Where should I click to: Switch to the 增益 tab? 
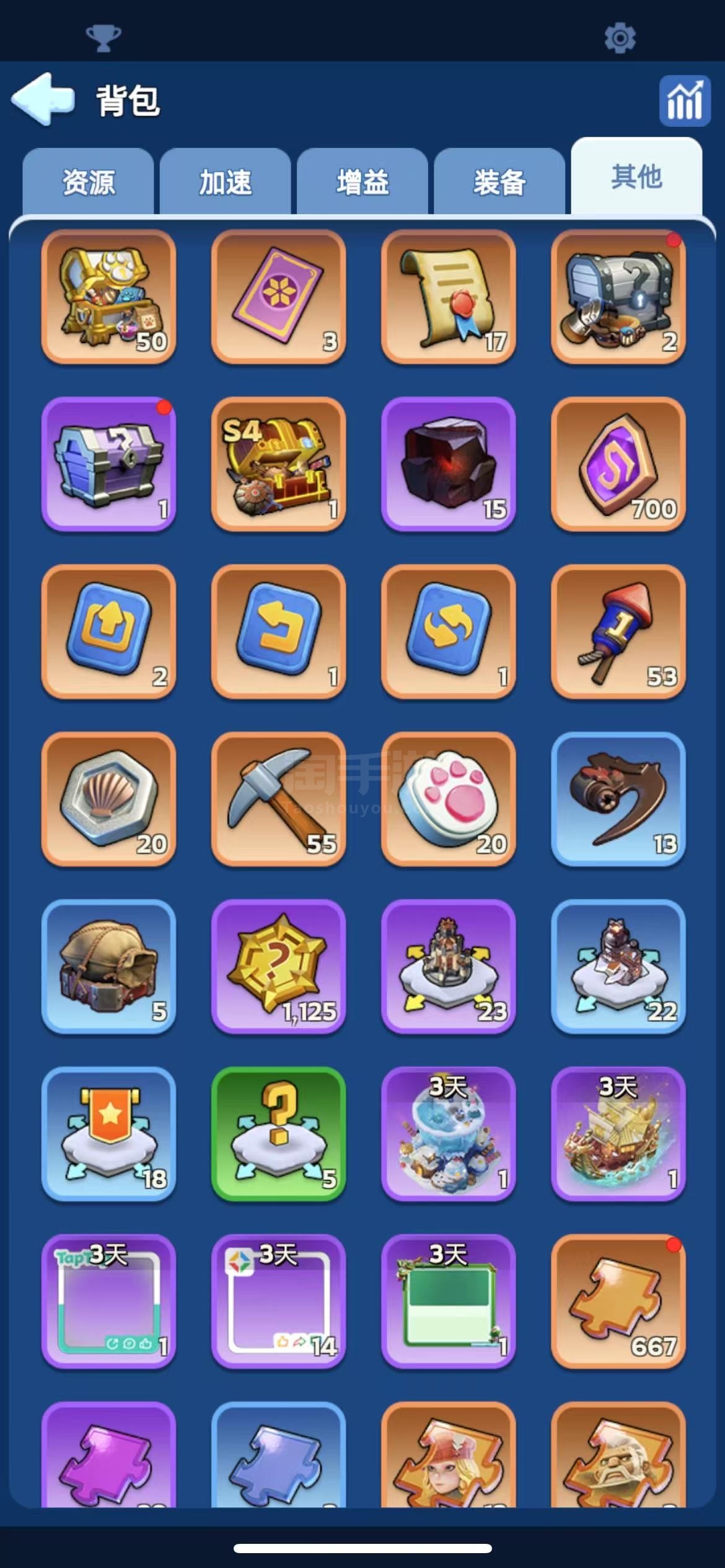pos(362,182)
